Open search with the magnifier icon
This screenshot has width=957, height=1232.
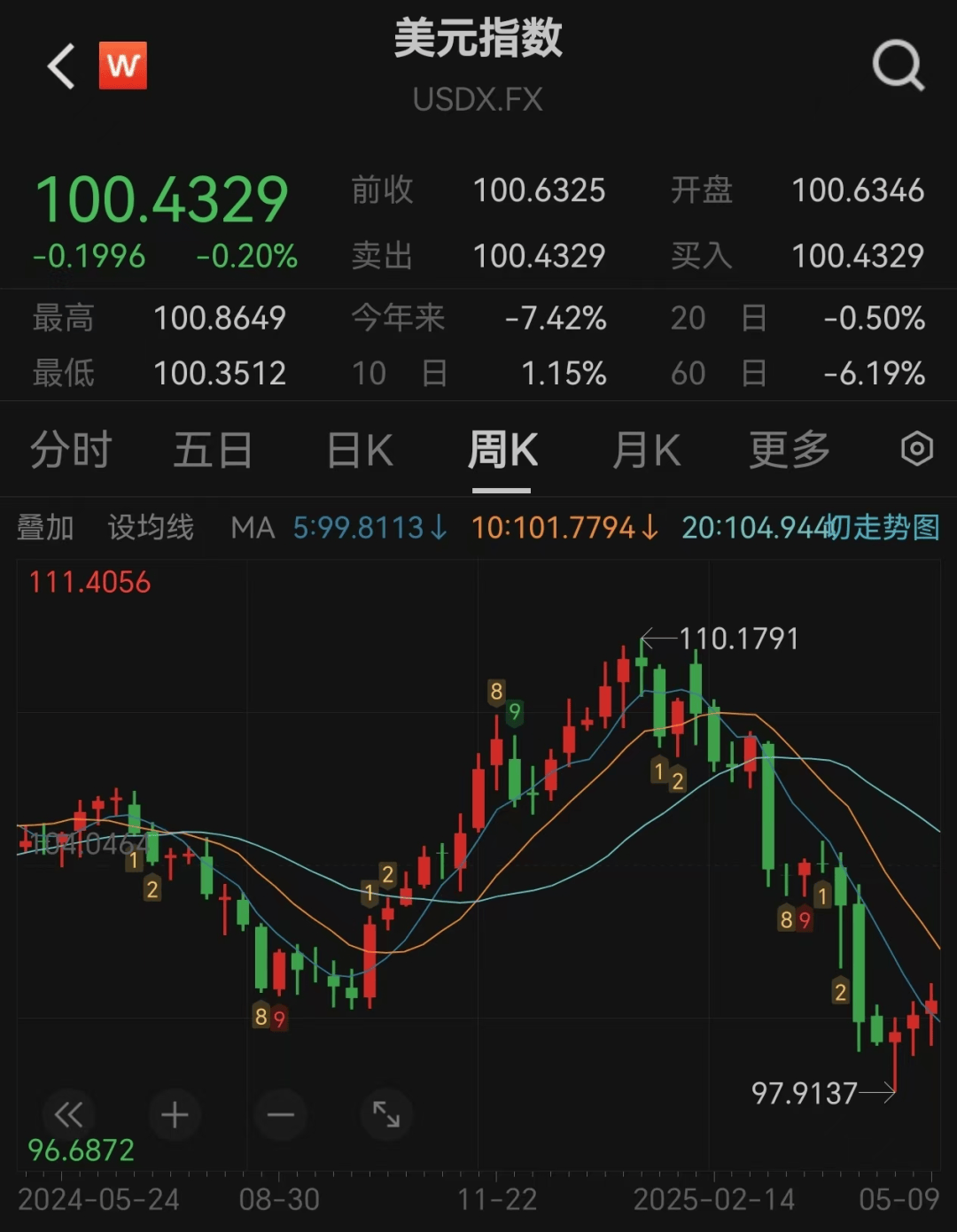tap(898, 66)
